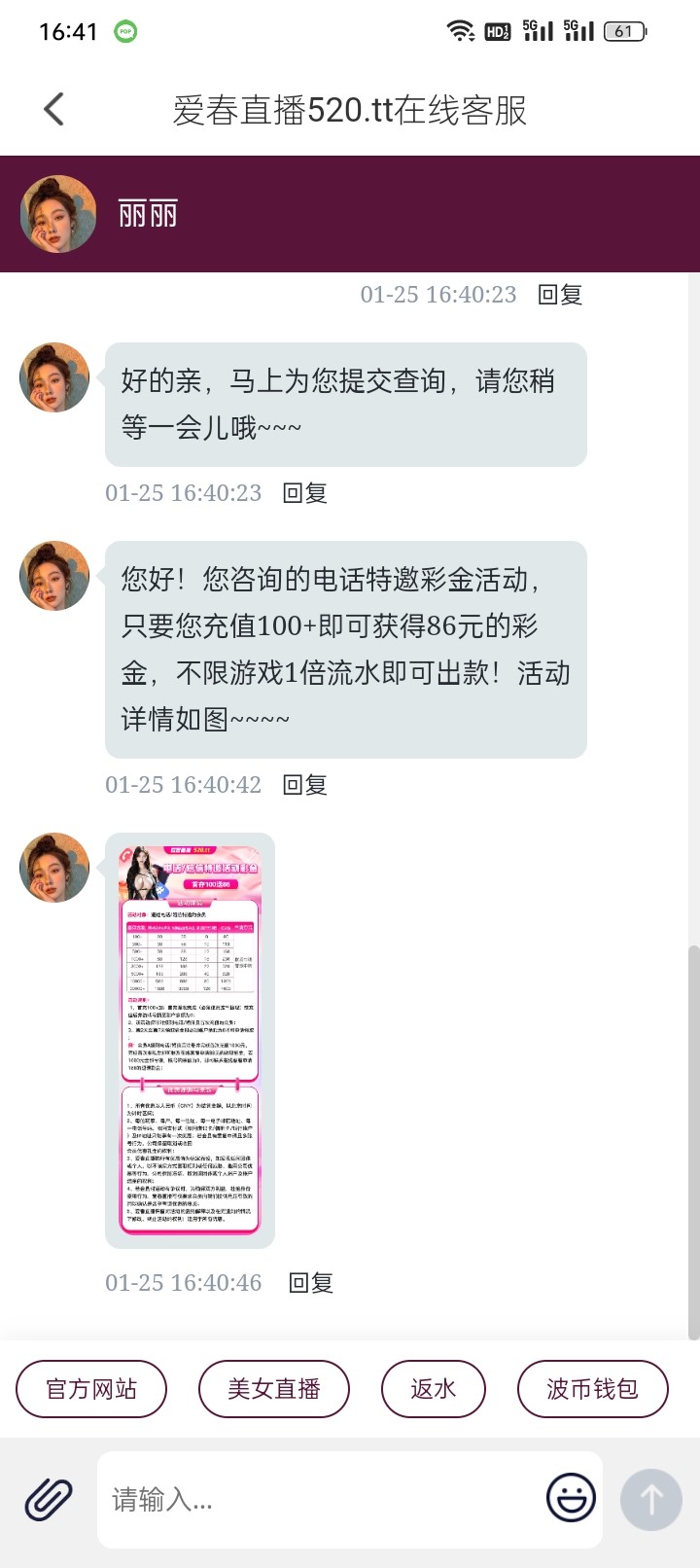Select the 美女直播 quick reply chip
Screen dimensions: 700x1568
tap(273, 1389)
